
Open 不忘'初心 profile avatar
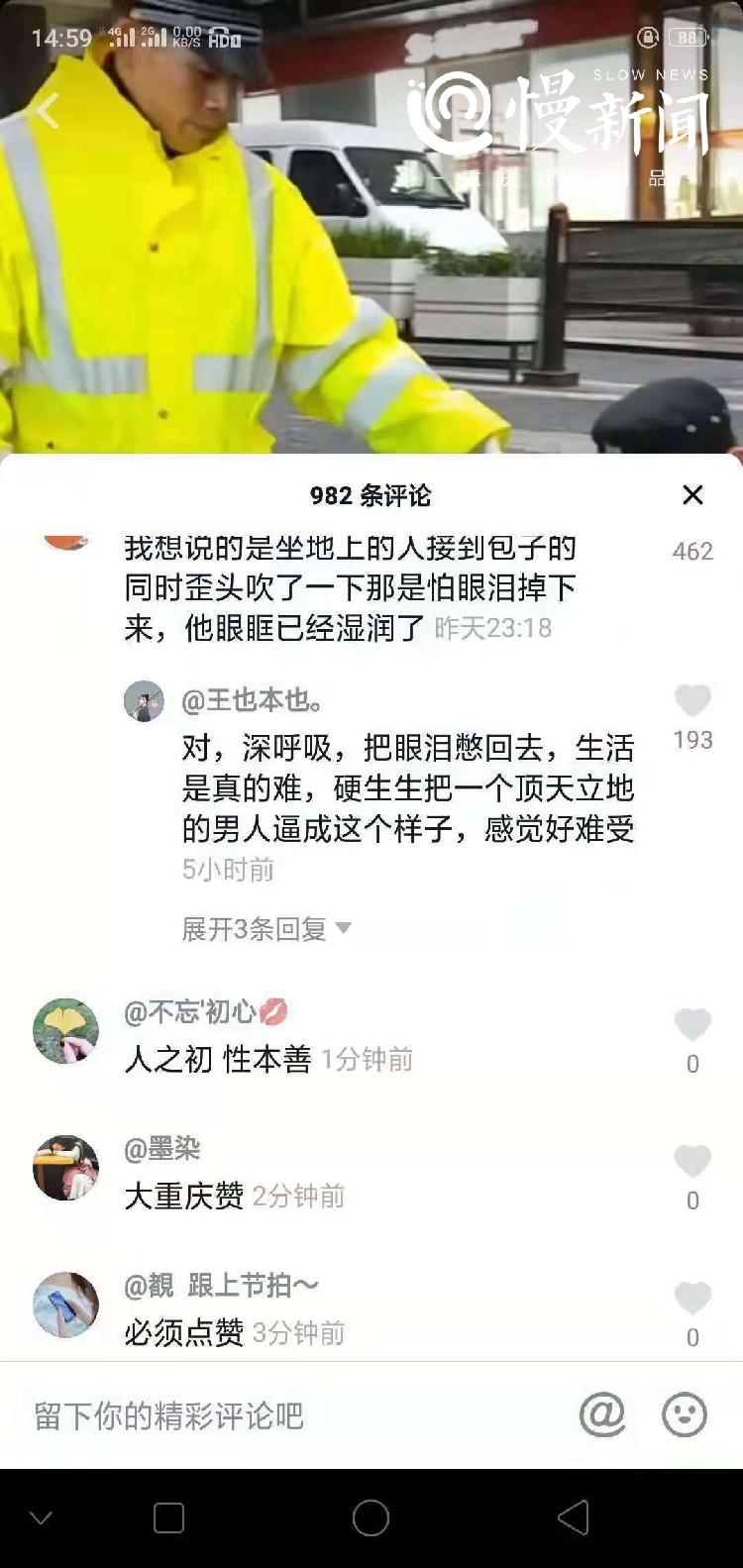click(x=65, y=1031)
